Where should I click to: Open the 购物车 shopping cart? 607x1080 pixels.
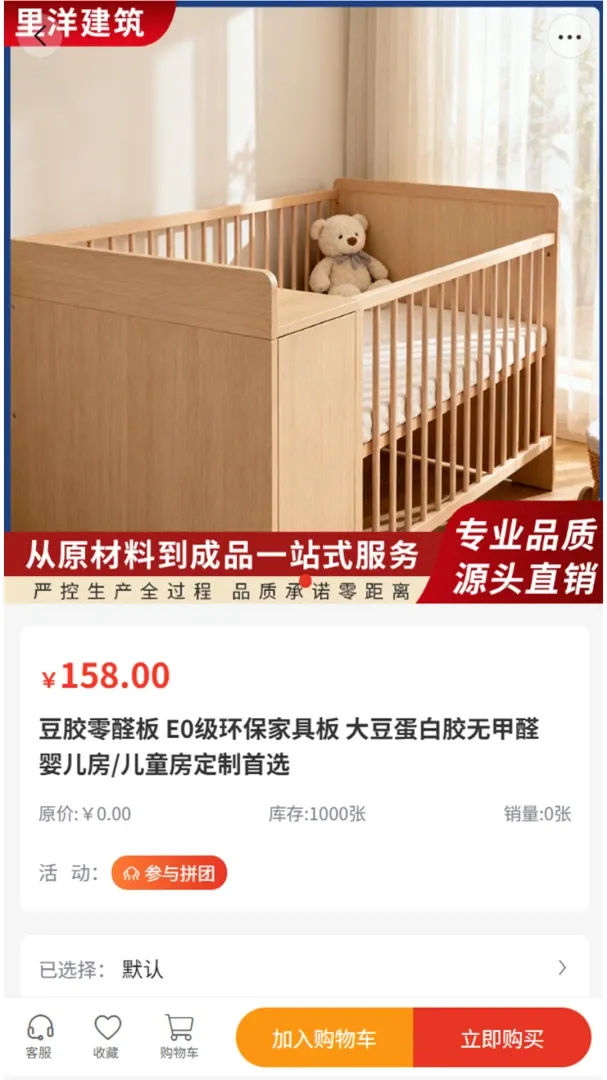179,1037
